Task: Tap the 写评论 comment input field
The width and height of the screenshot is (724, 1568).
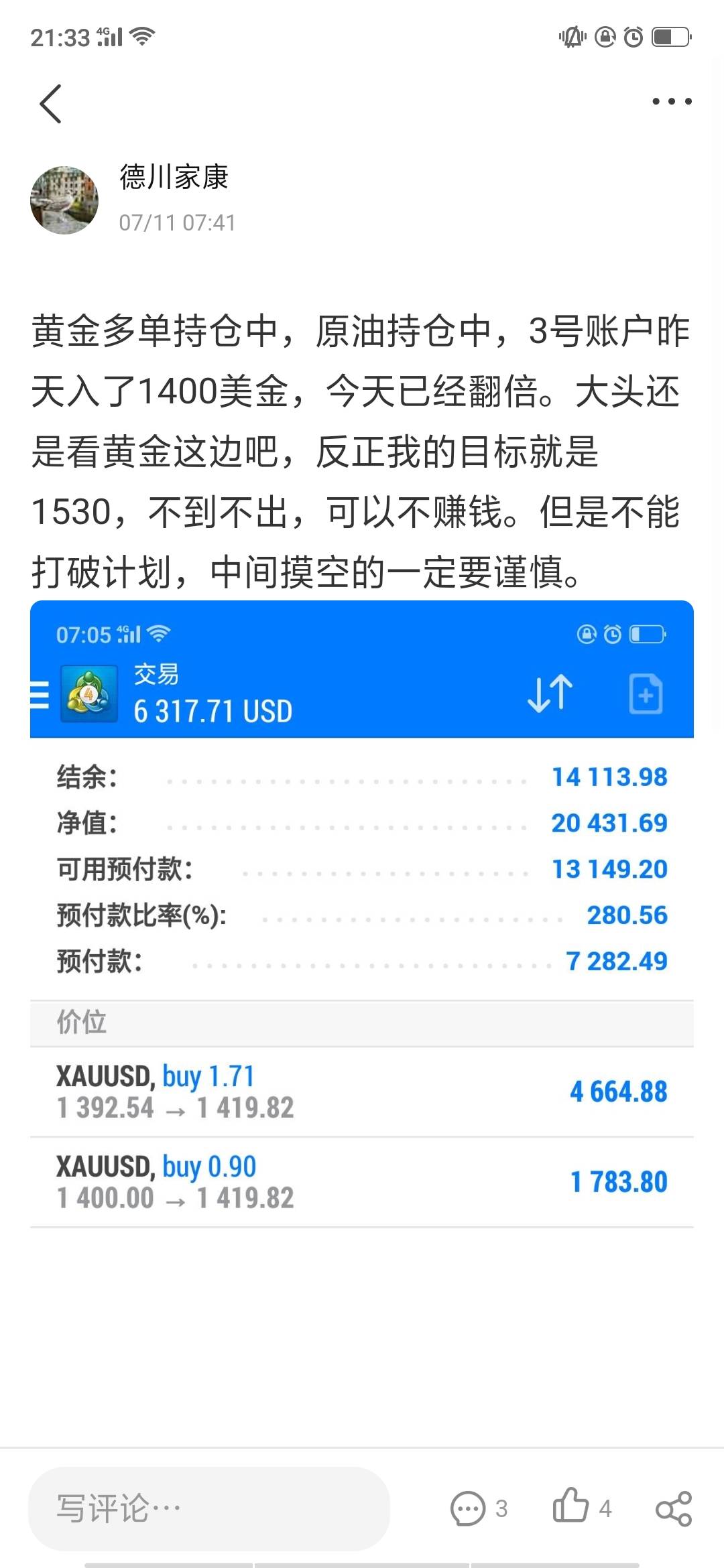Action: coord(209,1509)
